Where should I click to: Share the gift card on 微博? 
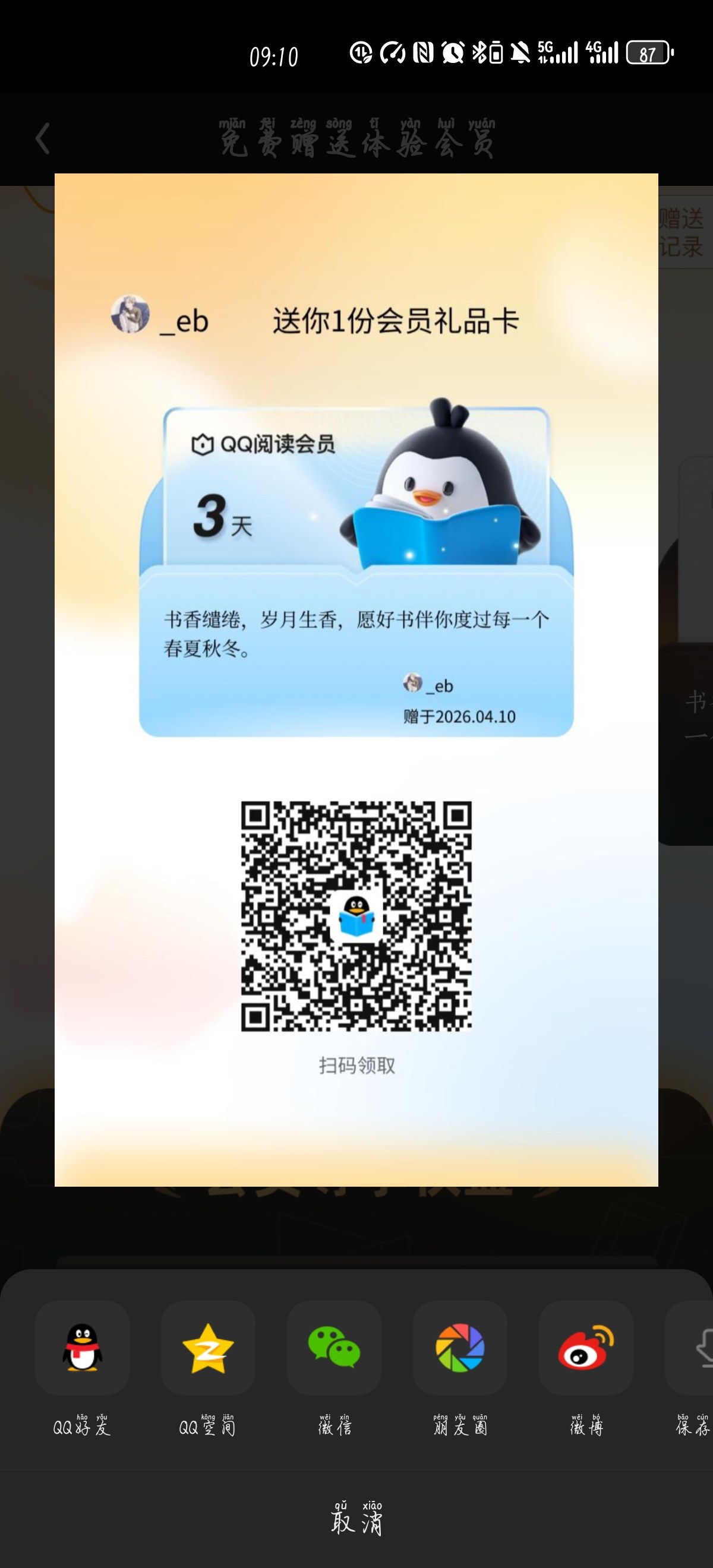click(x=586, y=1348)
